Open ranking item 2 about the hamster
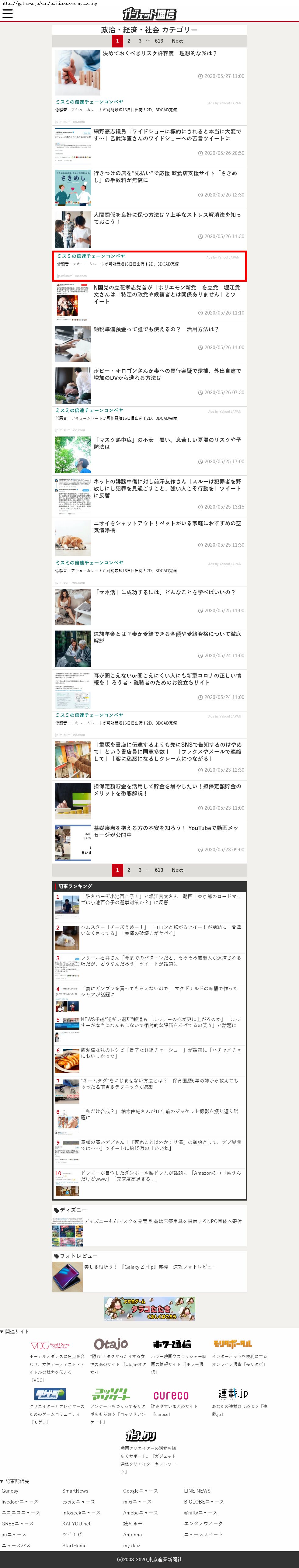Screen dimensions: 299x1568 [161, 930]
